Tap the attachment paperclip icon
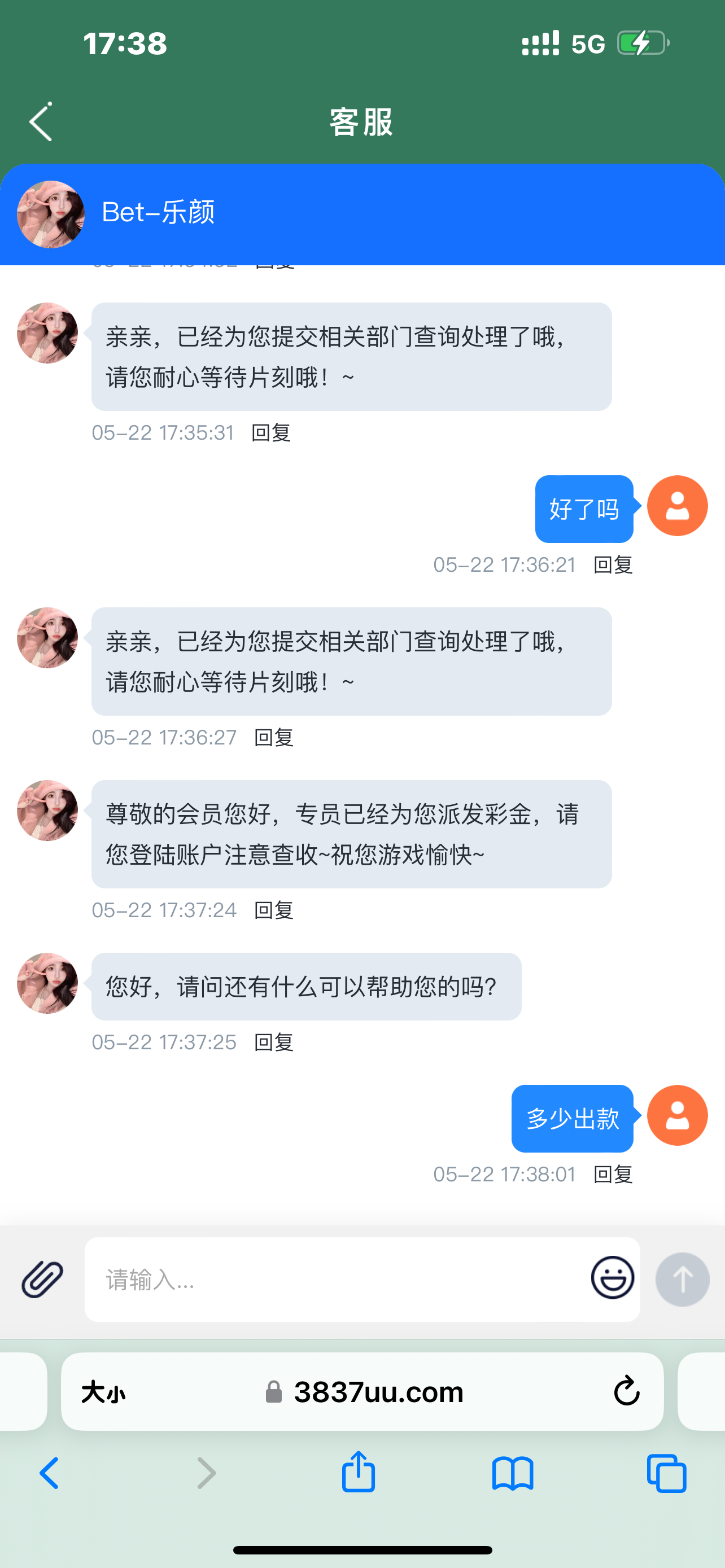Screen dimensions: 725x1568 (42, 1279)
